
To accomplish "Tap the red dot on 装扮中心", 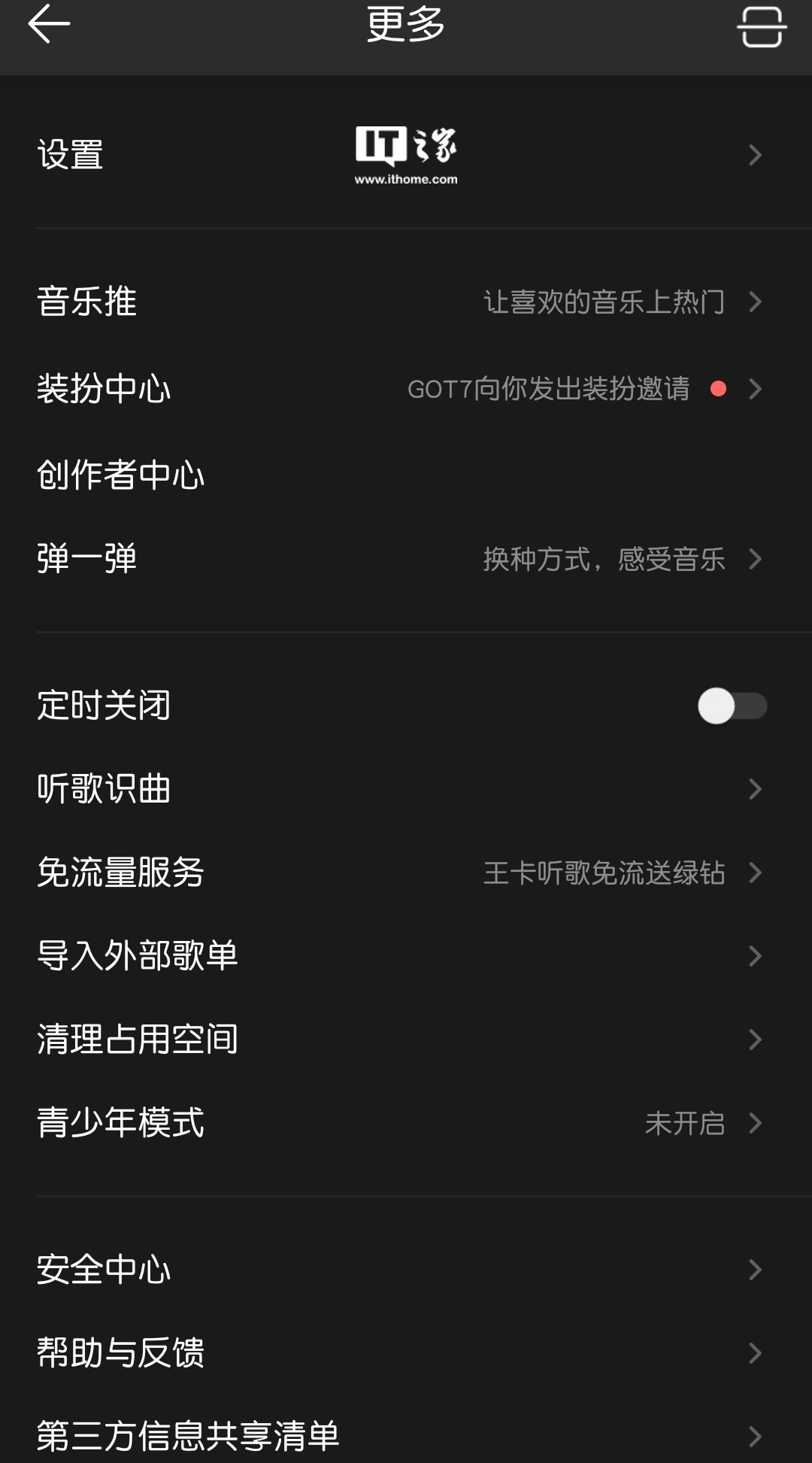I will click(x=717, y=390).
